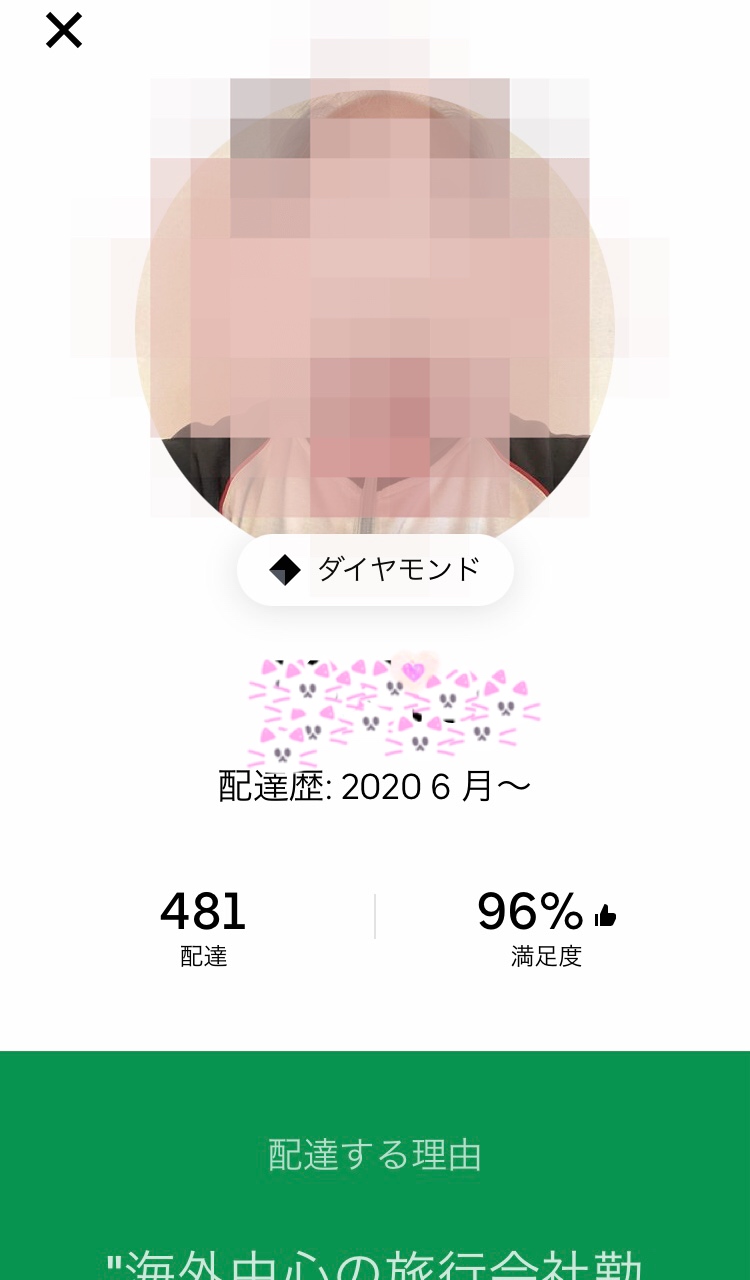Expand the 配達歴: 2020 6 月〜 history entry

click(375, 787)
